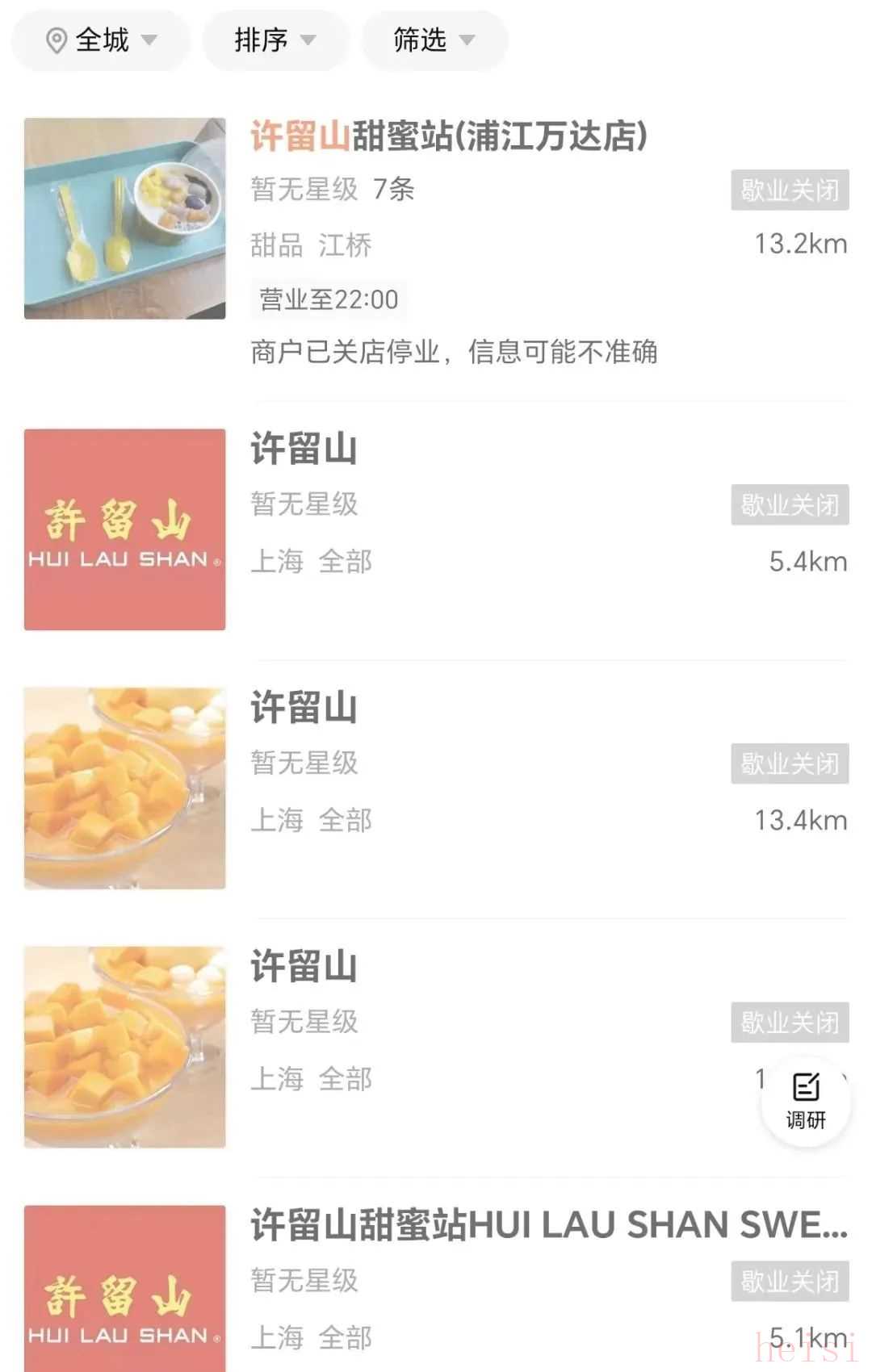Select the 许留山 result at 13.4km
This screenshot has width=872, height=1372.
tap(304, 708)
